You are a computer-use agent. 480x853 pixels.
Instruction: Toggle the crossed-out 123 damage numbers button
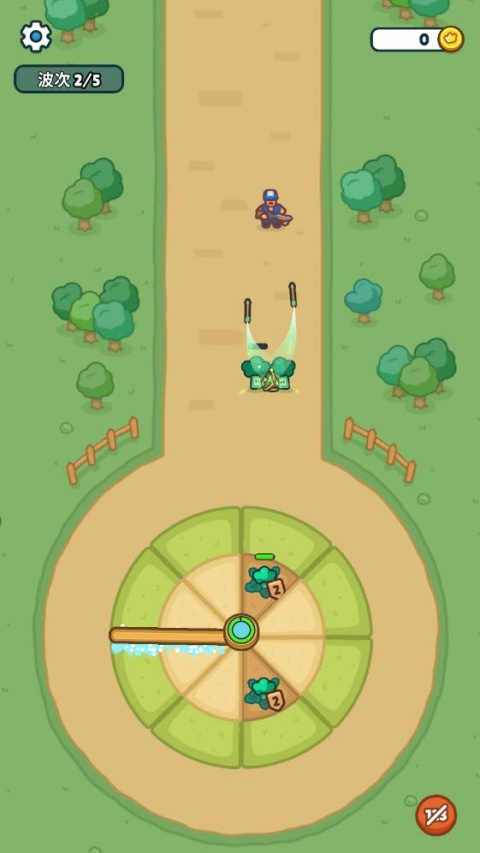(436, 815)
